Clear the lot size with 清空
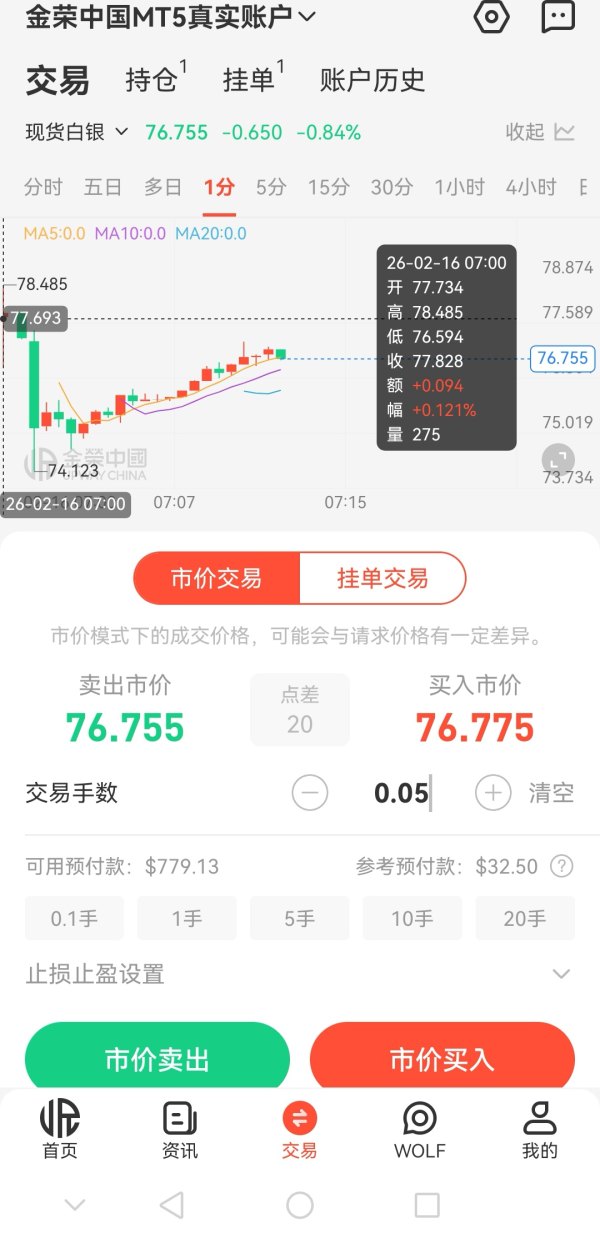The height and width of the screenshot is (1238, 600). click(551, 793)
